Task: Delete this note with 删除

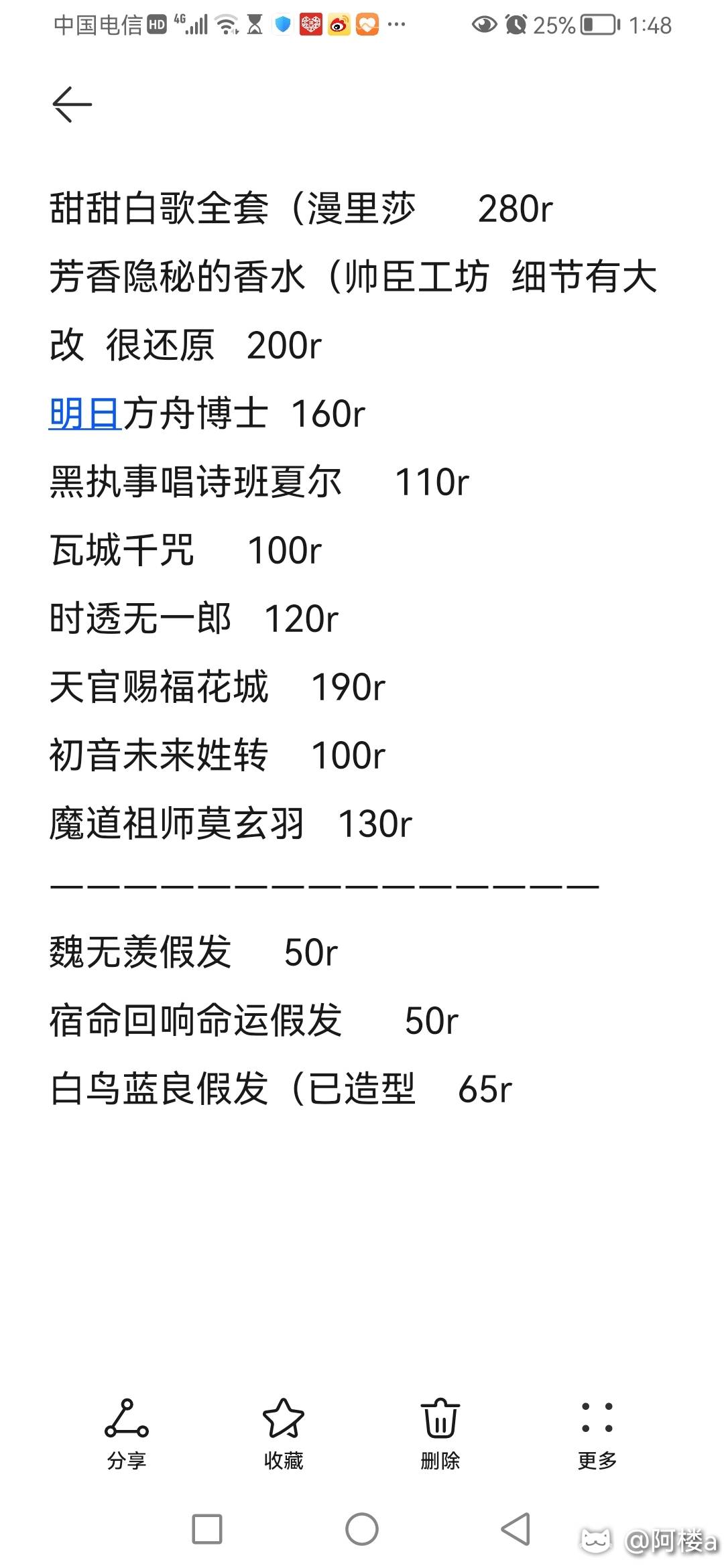Action: tap(440, 1434)
